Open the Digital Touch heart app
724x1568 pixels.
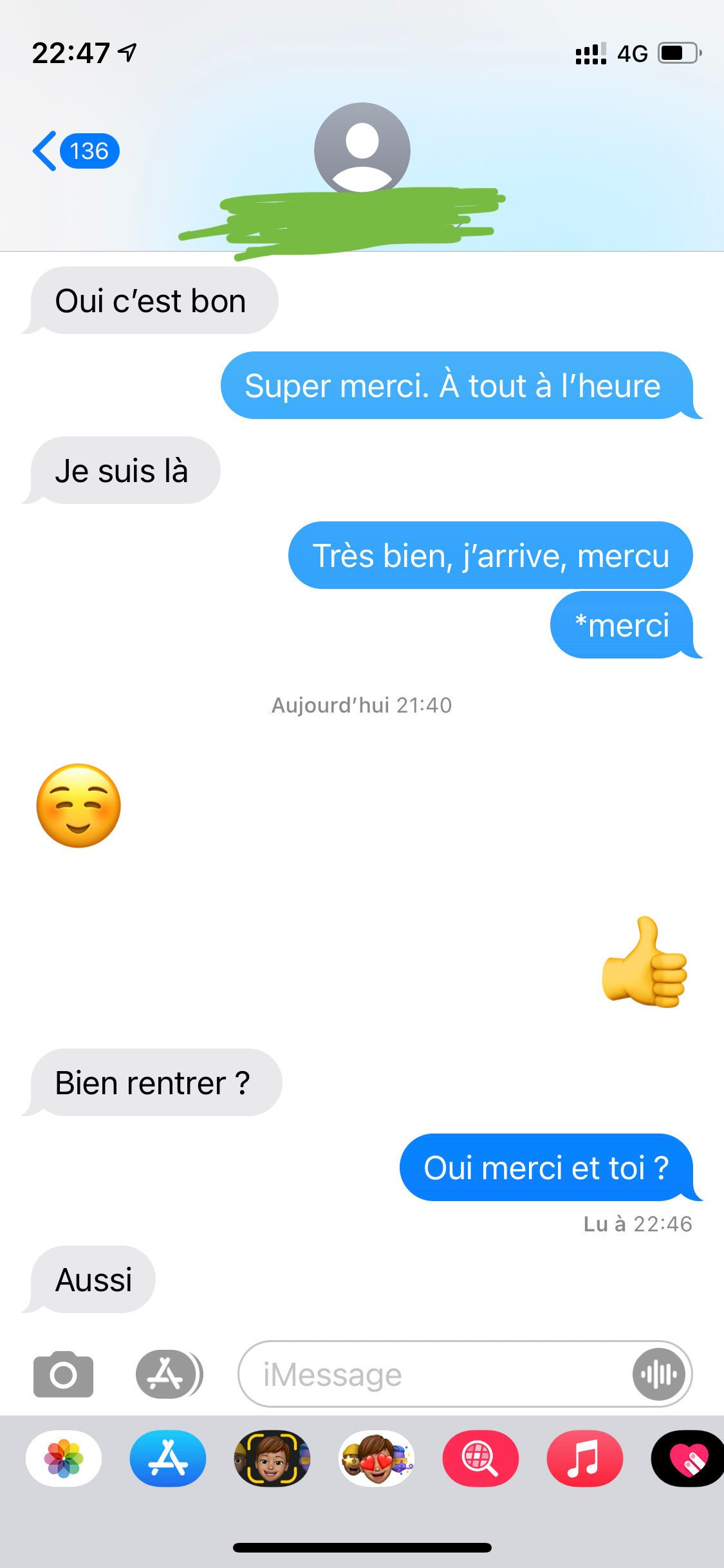[x=687, y=1458]
